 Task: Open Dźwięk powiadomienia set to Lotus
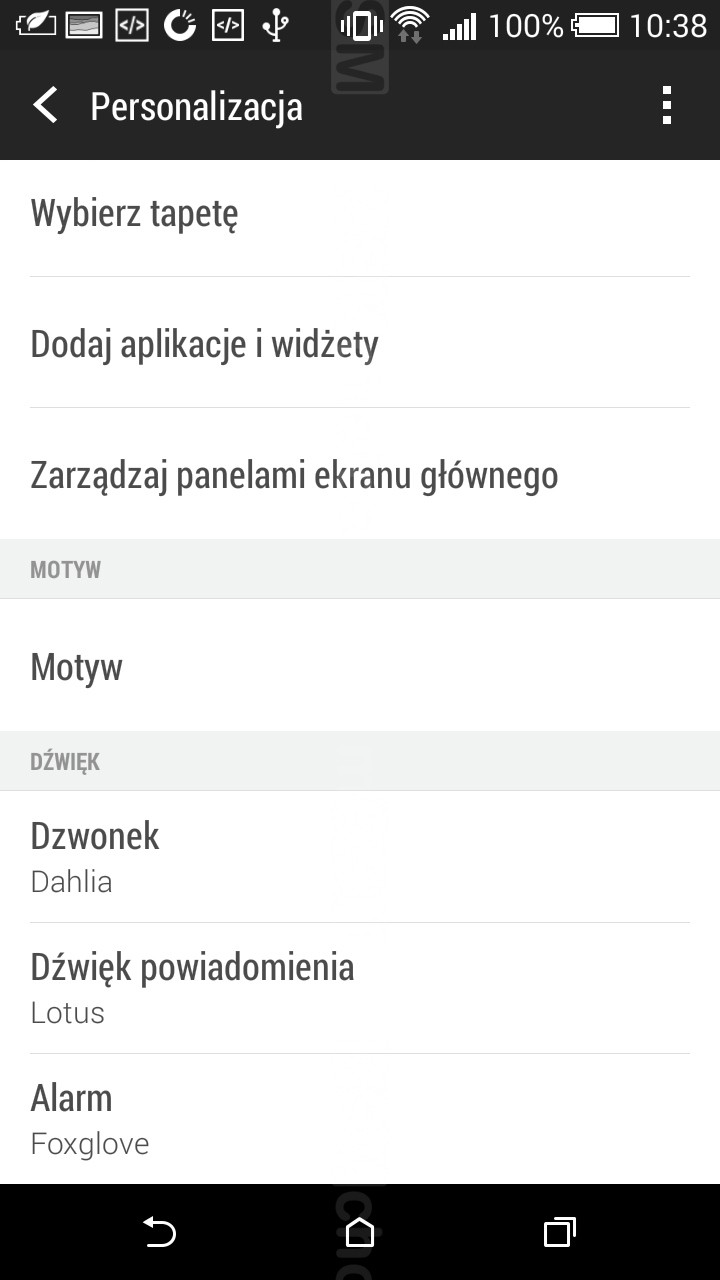coord(360,988)
